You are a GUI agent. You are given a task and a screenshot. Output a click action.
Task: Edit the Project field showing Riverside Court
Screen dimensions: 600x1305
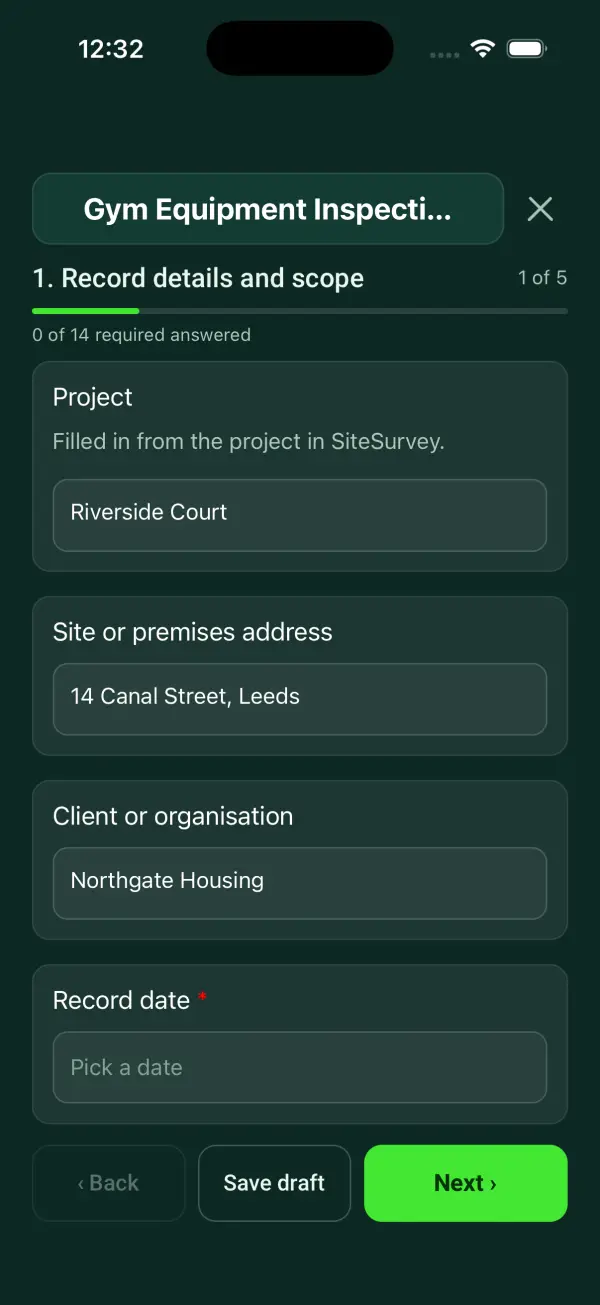click(x=300, y=515)
